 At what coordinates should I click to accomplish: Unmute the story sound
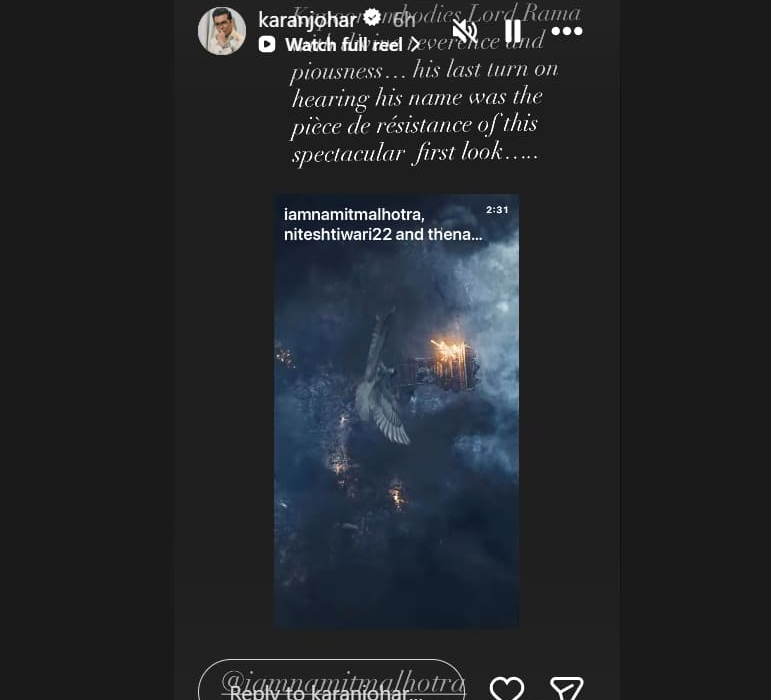pos(464,31)
